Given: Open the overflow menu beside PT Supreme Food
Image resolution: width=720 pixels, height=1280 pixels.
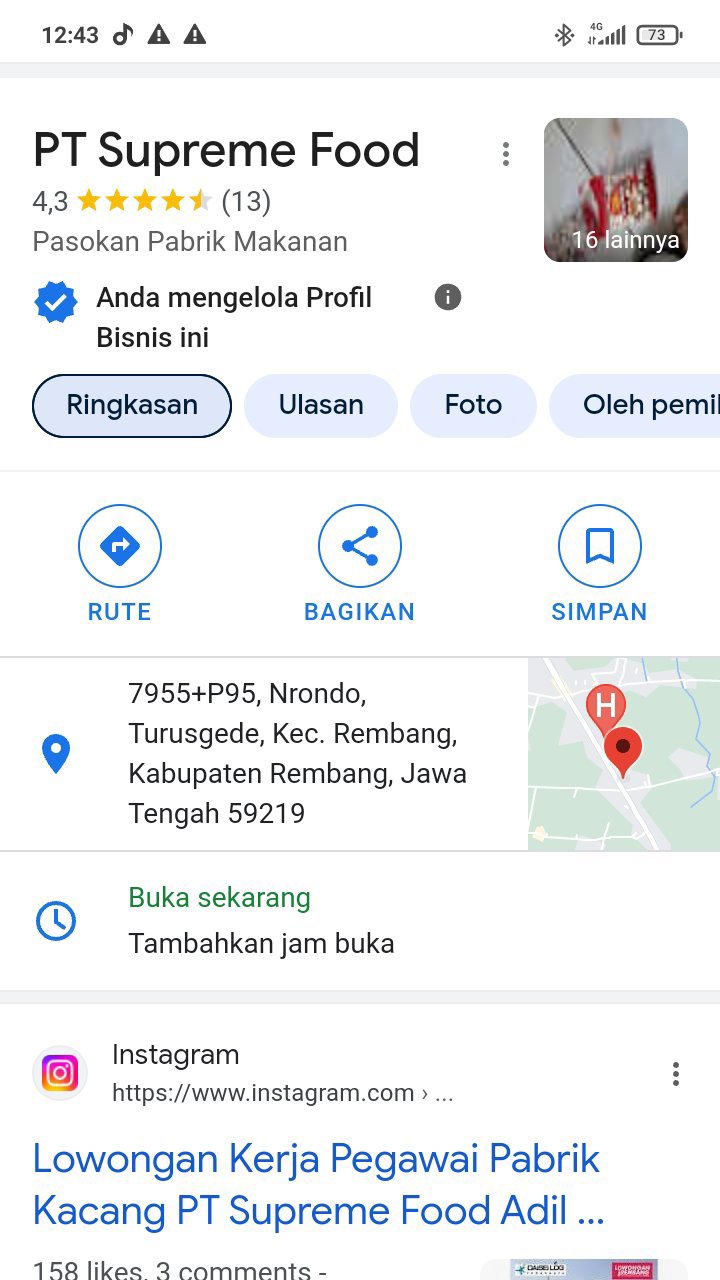Looking at the screenshot, I should (506, 154).
